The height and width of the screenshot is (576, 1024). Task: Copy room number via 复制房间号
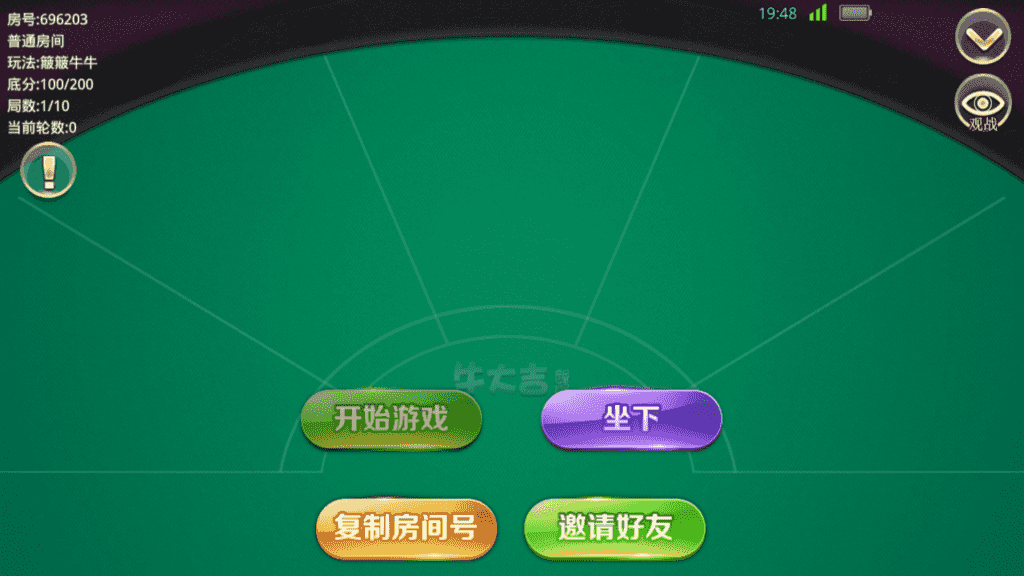click(x=405, y=528)
